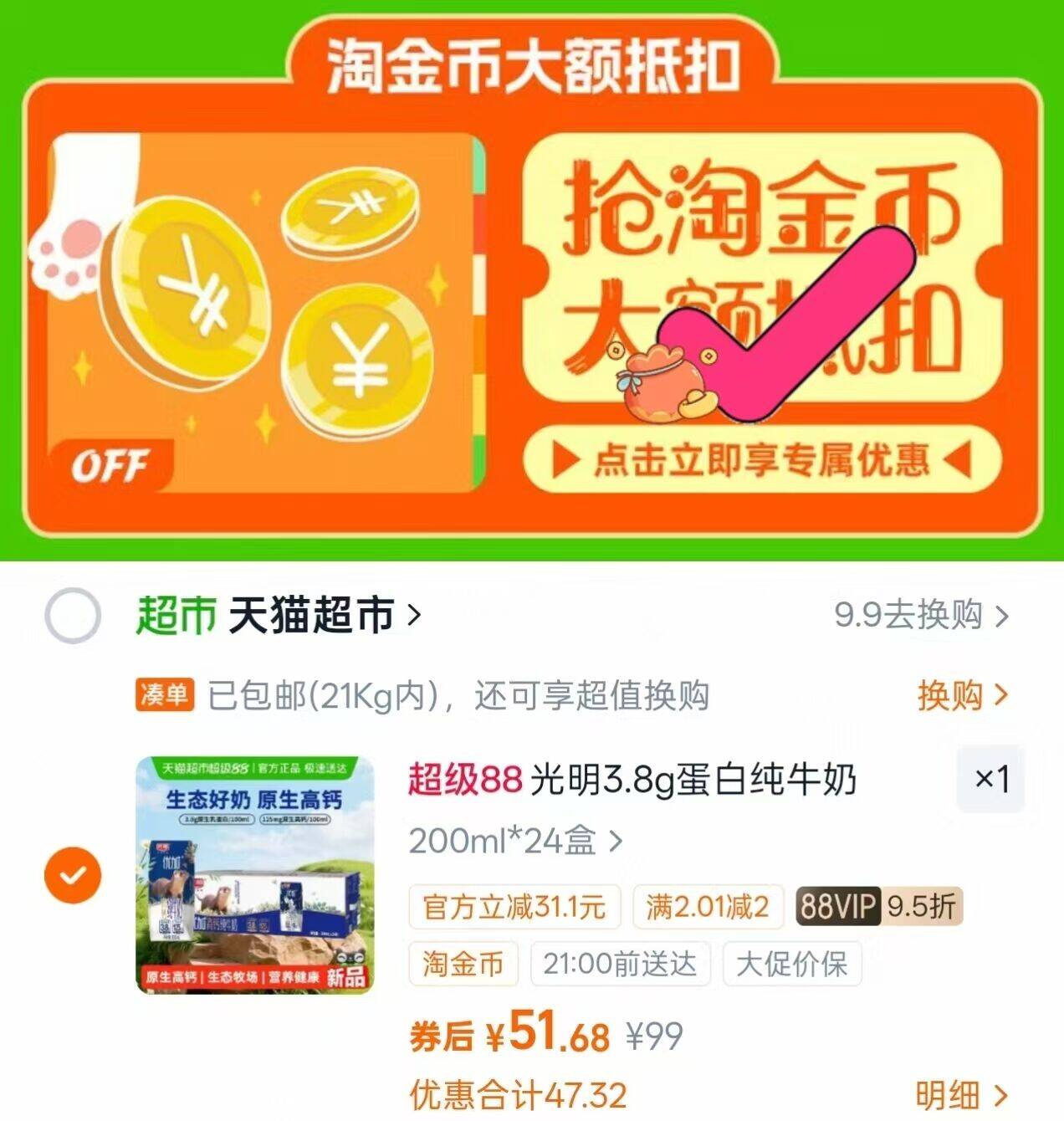Open the 9.9去换购 offer
Screen dimensions: 1064x1121
point(921,616)
